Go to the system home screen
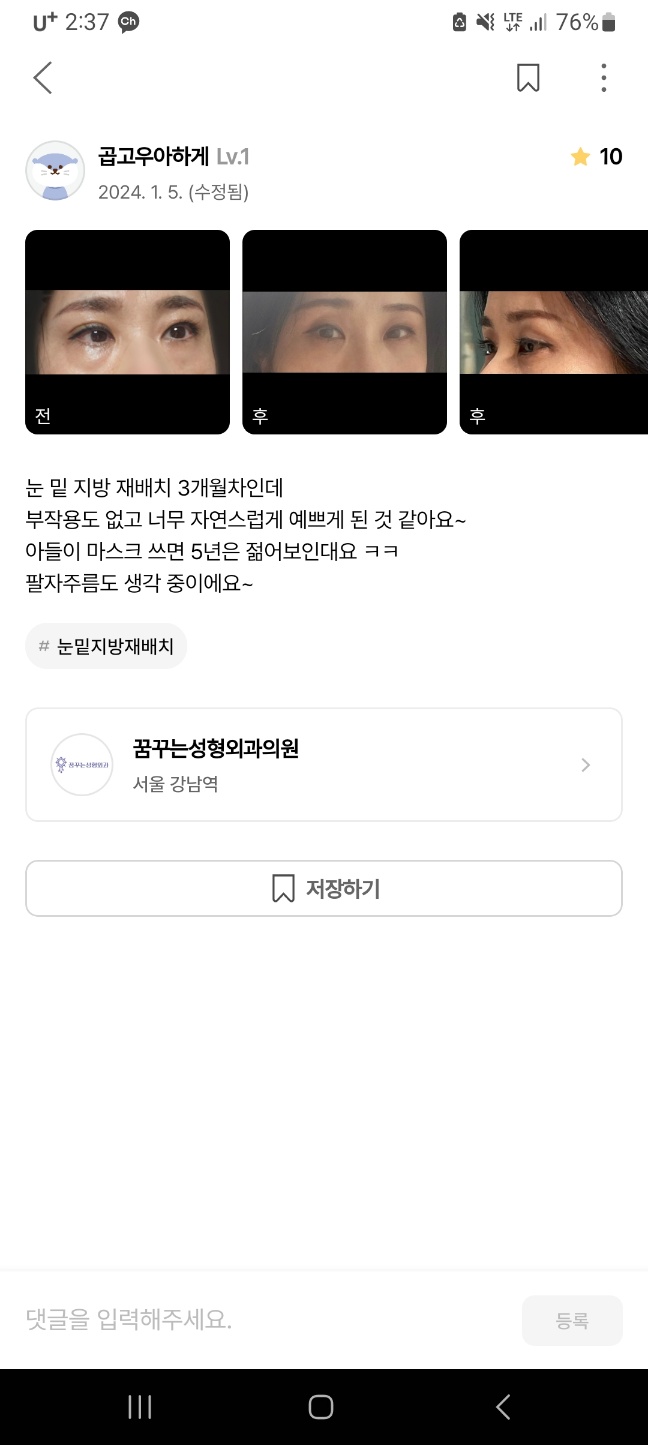The image size is (648, 1445). pos(321,1407)
